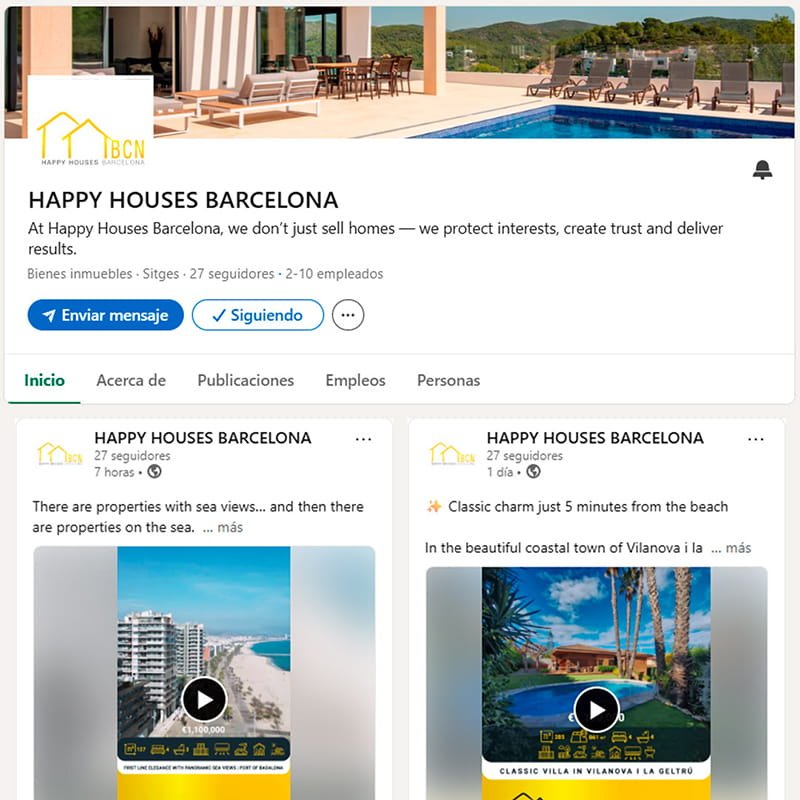Open the Publicaciones tab
Viewport: 800px width, 800px height.
pos(245,380)
